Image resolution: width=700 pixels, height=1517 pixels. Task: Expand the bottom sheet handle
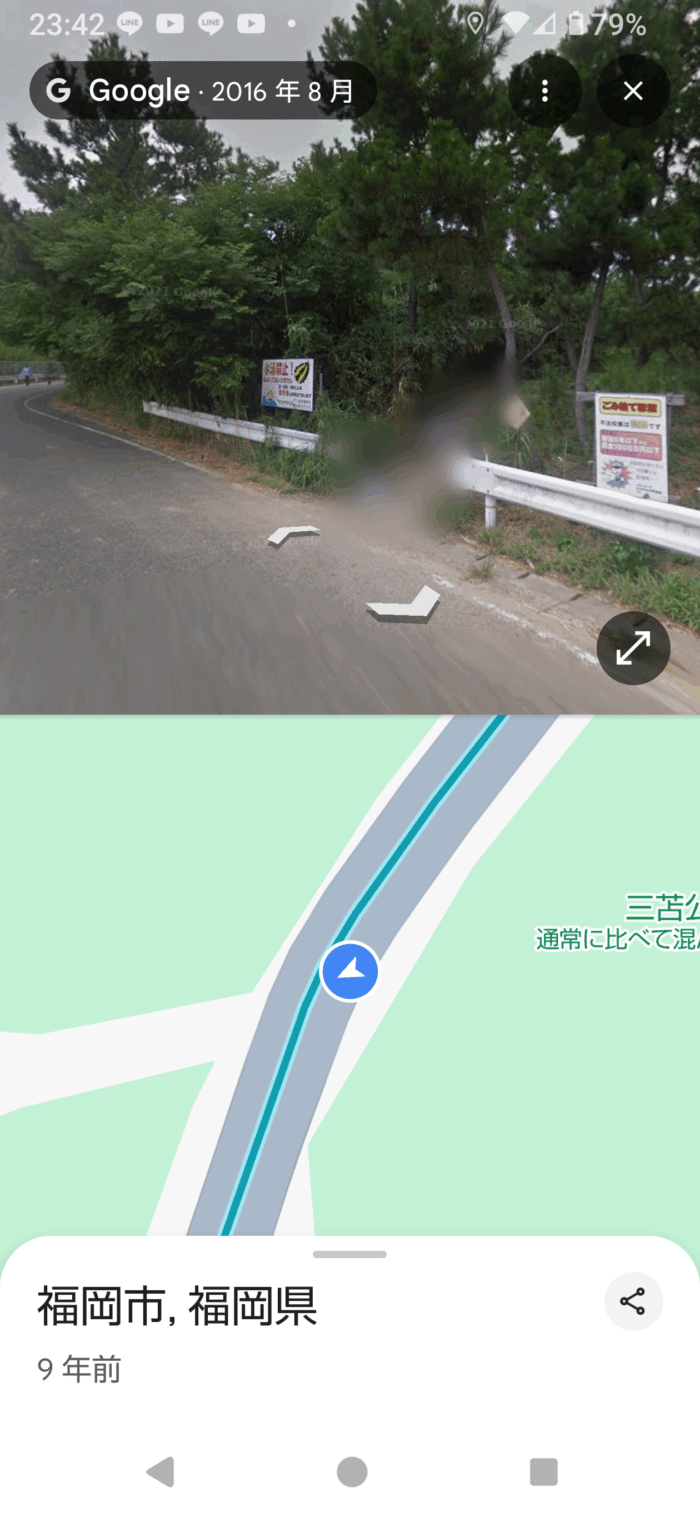(x=349, y=1254)
